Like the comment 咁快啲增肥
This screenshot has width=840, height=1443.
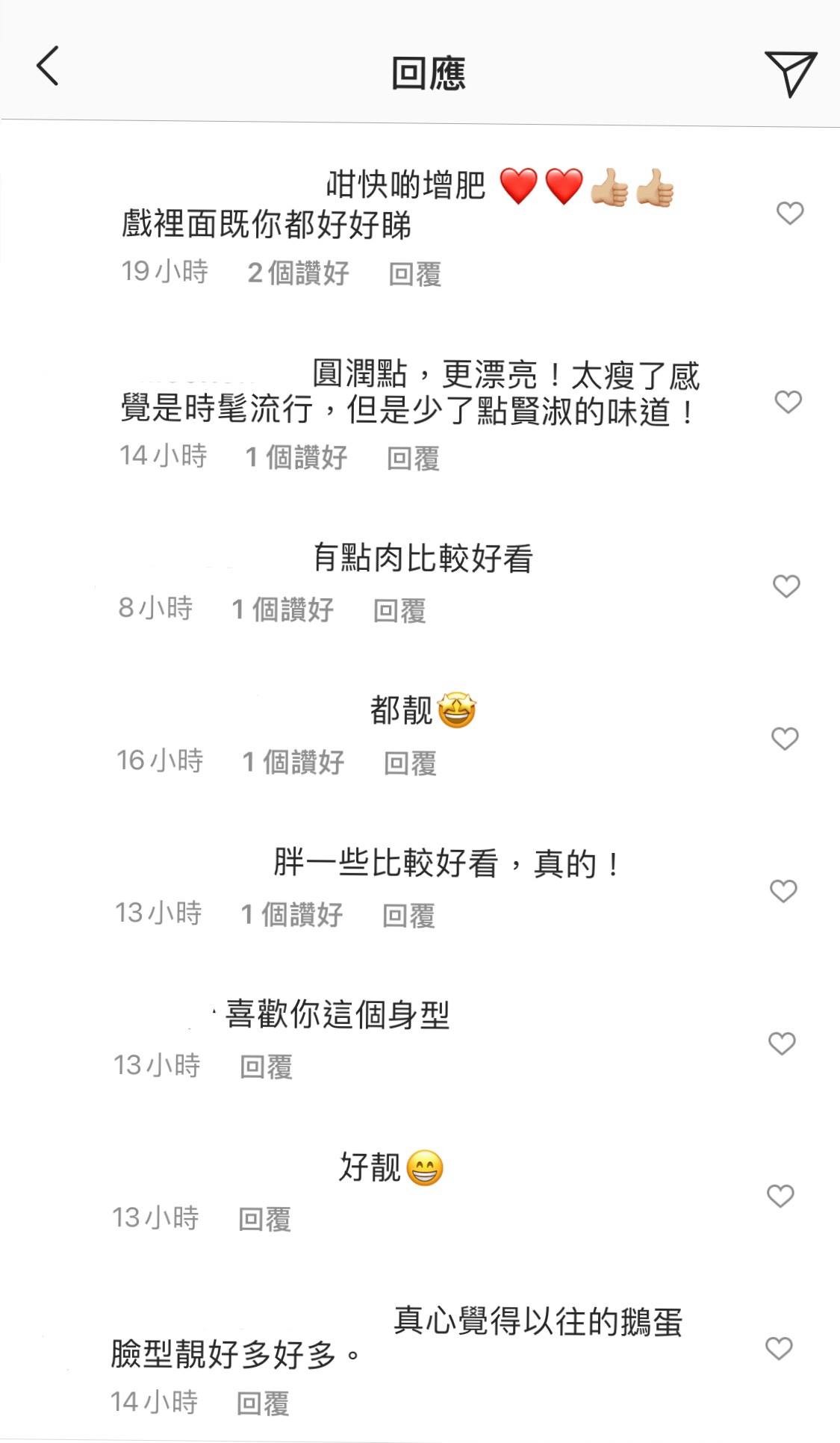(789, 214)
